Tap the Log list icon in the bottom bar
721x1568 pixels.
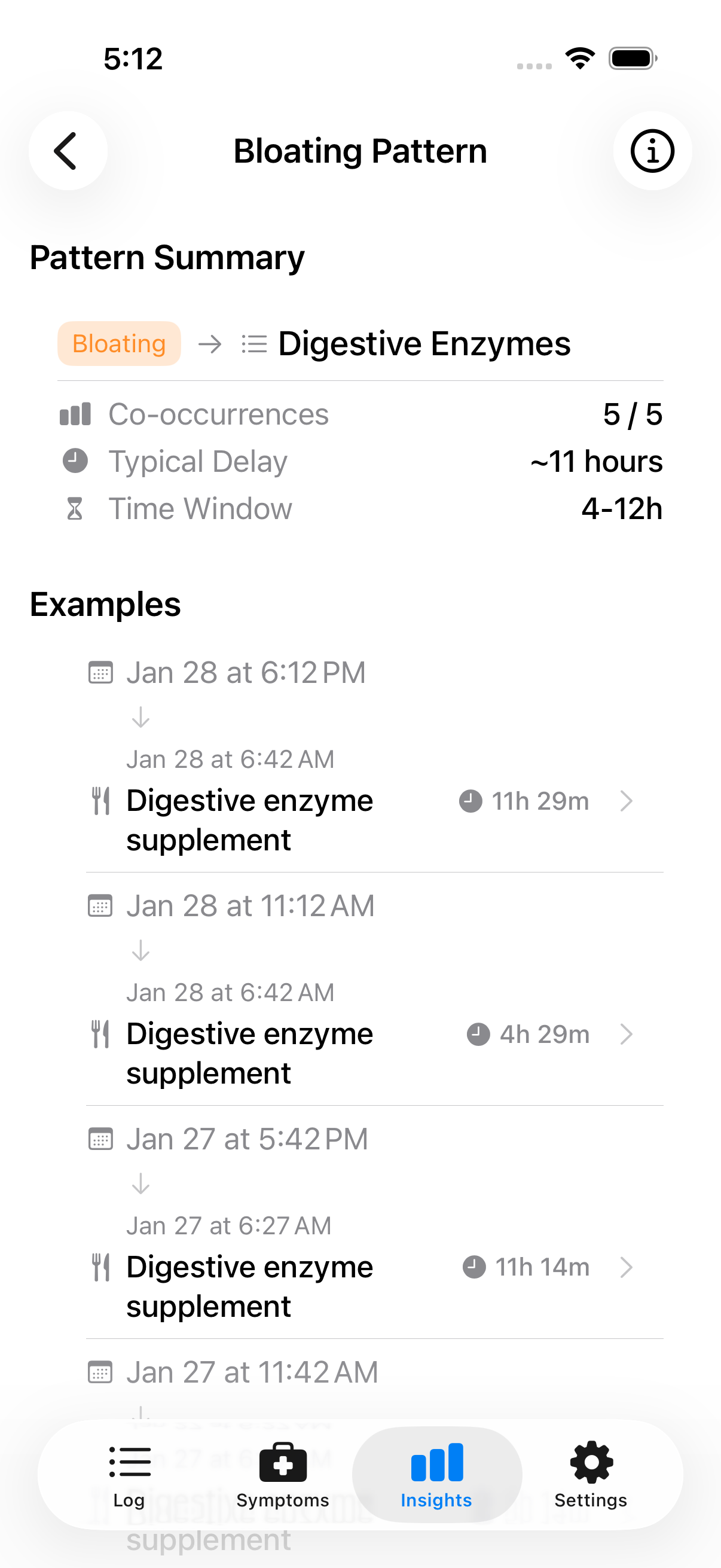(x=130, y=1462)
